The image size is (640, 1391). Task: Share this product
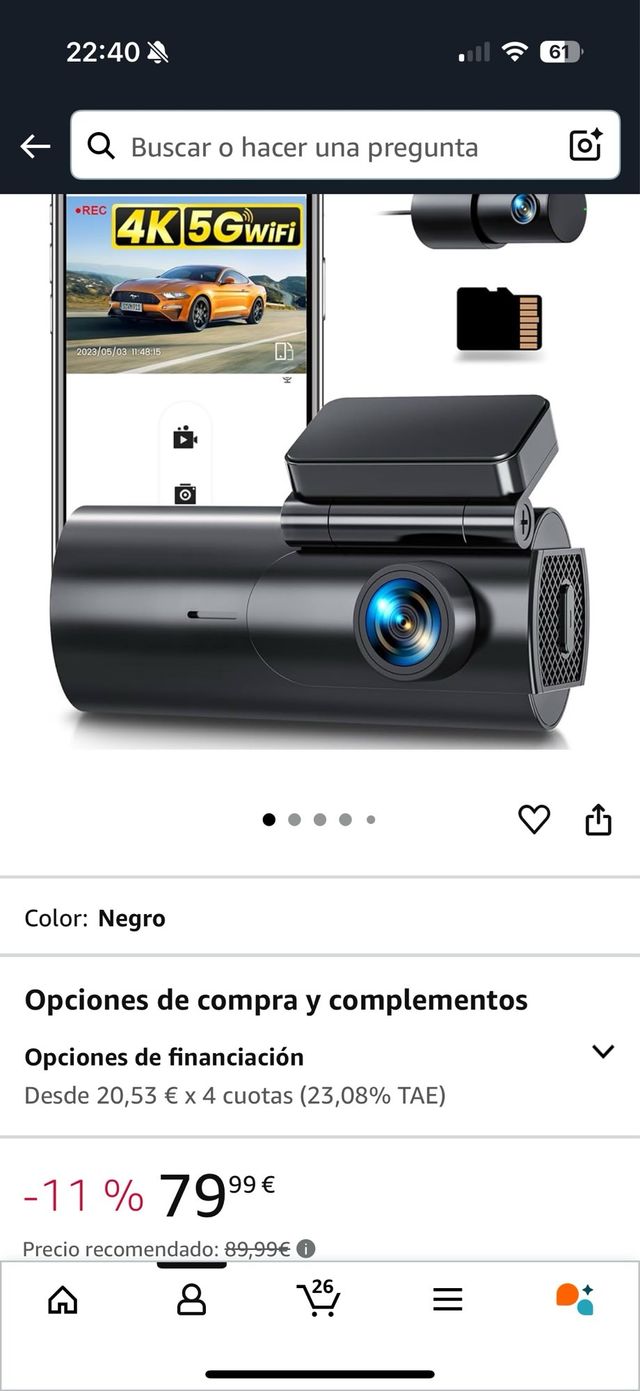[598, 820]
